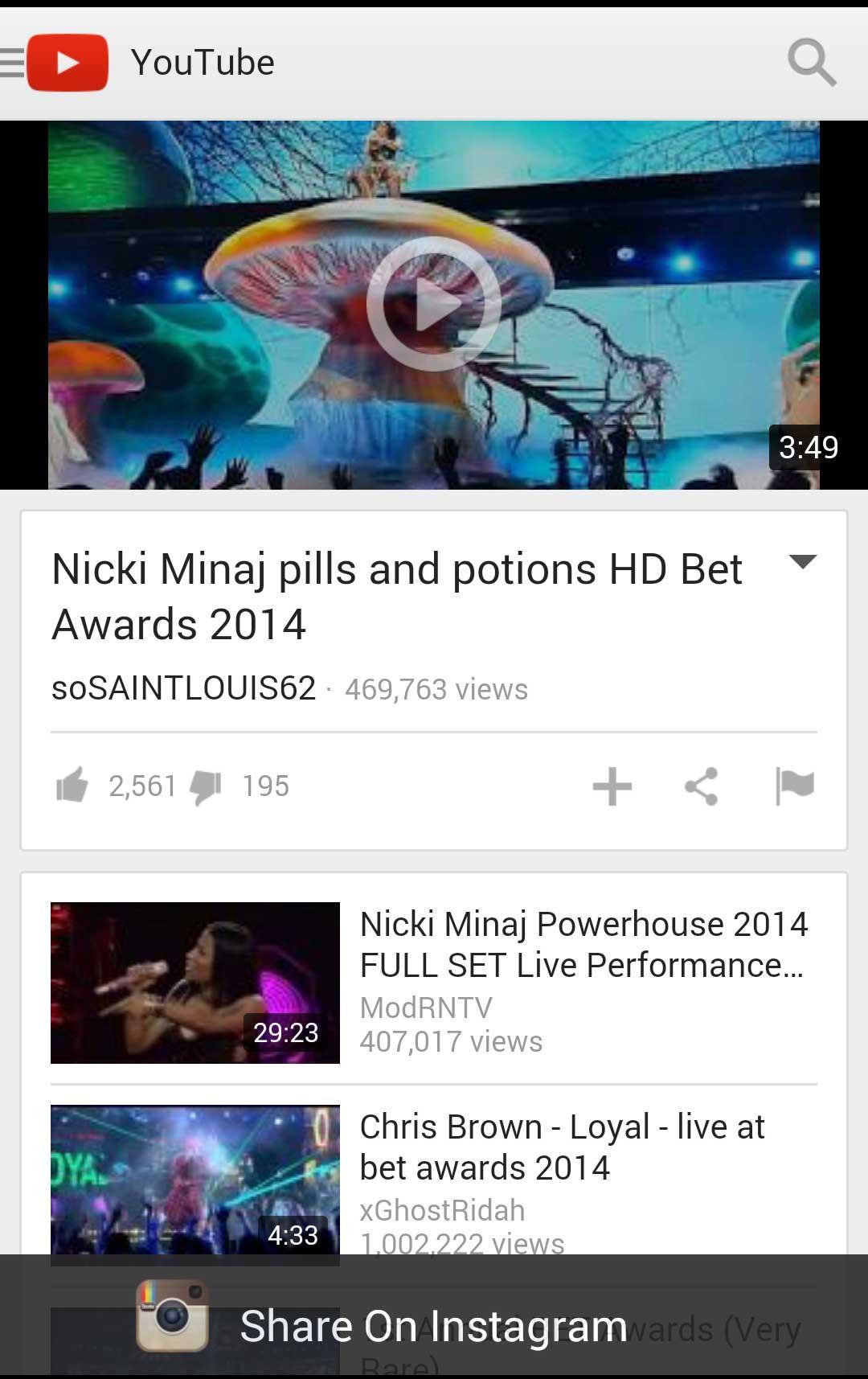Open Chris Brown Loyal live video
868x1379 pixels.
pyautogui.click(x=563, y=1147)
